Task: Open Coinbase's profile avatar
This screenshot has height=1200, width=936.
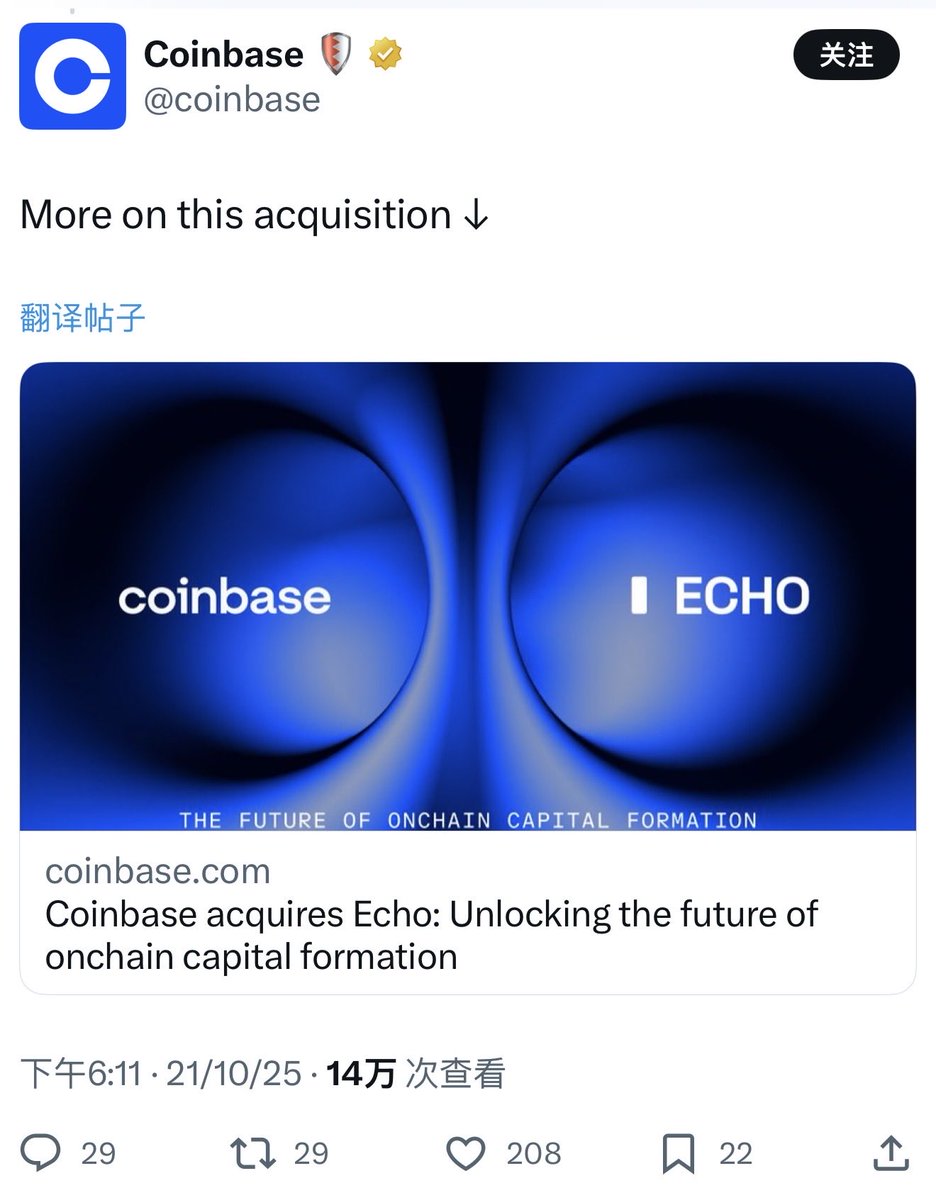Action: (x=73, y=76)
